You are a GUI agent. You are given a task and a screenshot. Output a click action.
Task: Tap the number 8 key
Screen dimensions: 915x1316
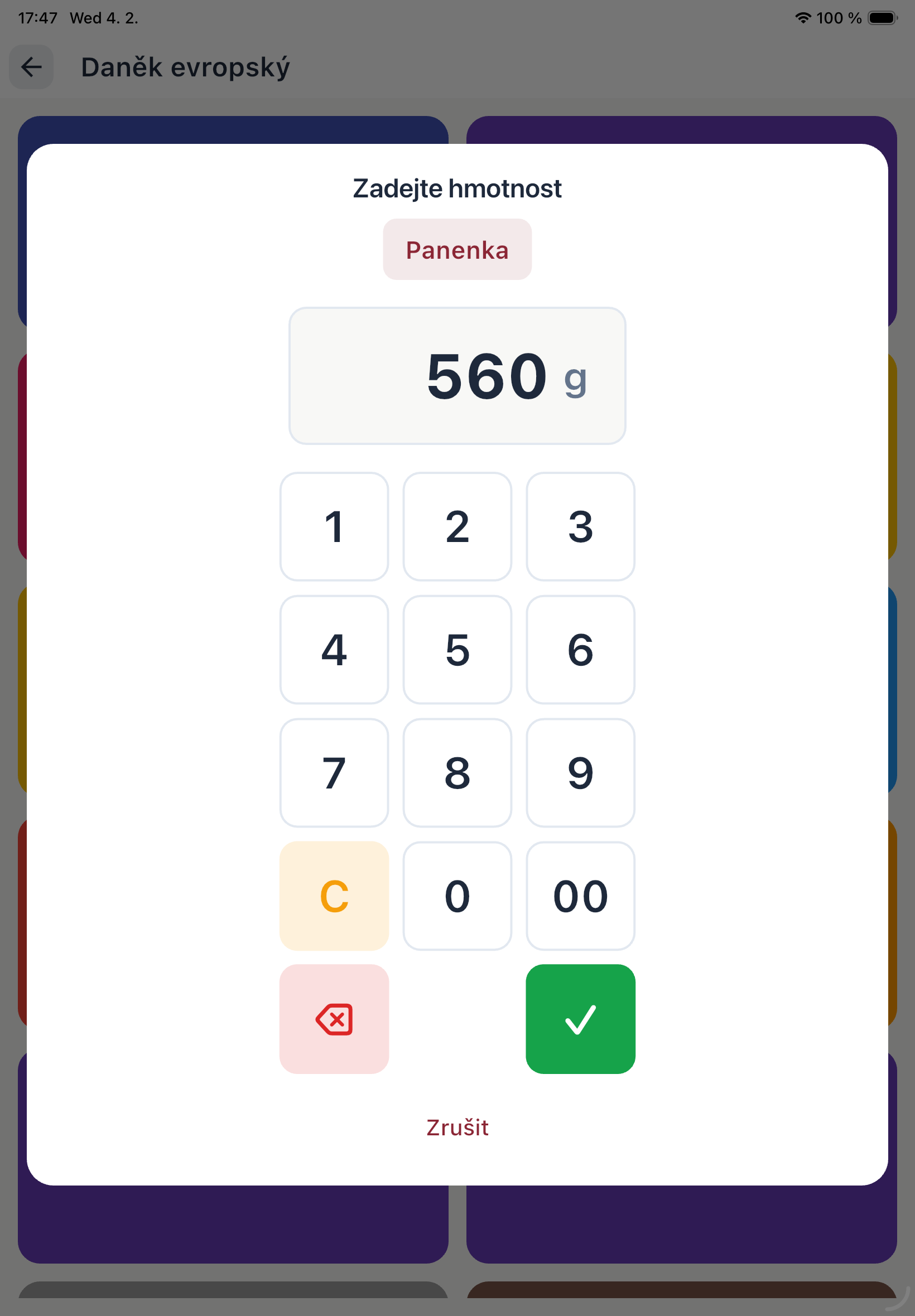pos(457,772)
